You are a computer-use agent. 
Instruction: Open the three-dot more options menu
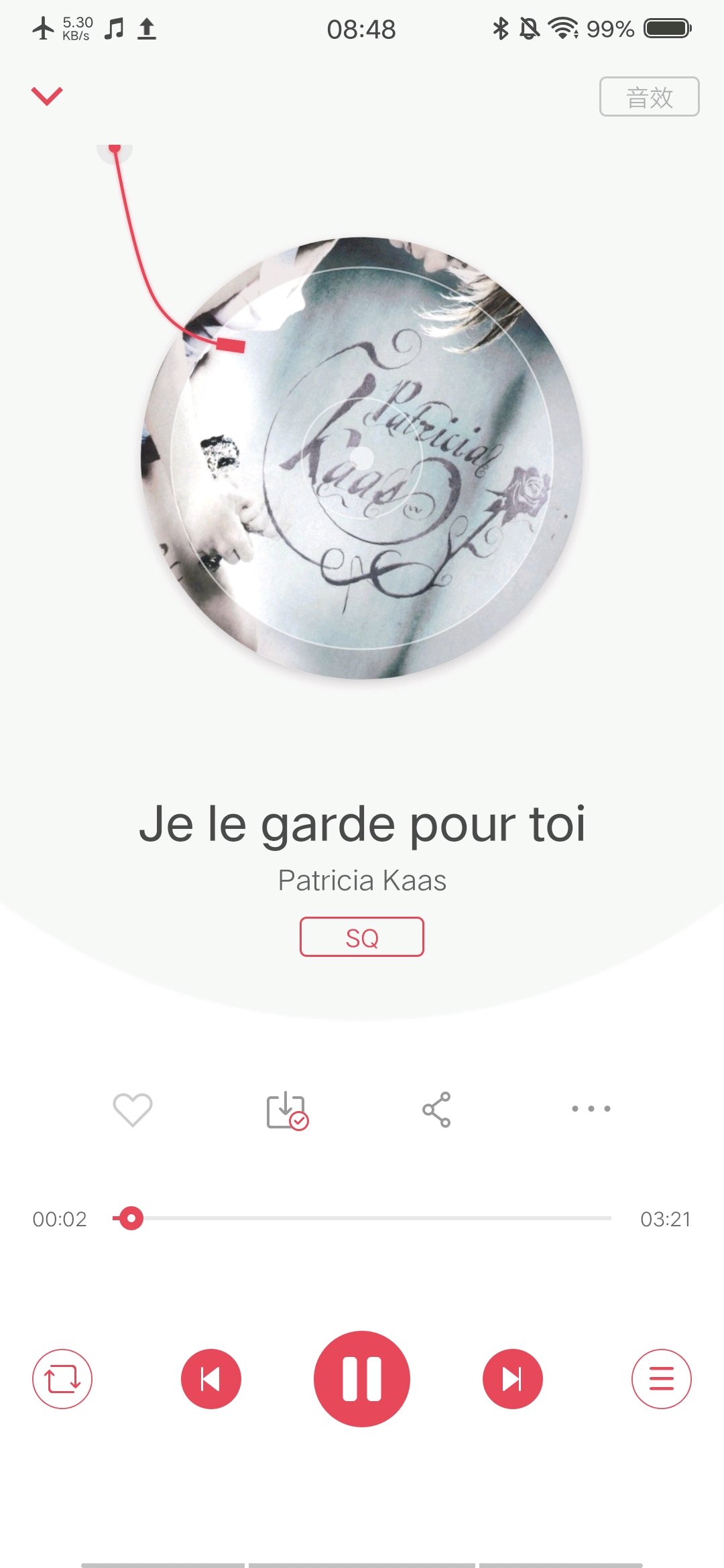click(591, 1109)
